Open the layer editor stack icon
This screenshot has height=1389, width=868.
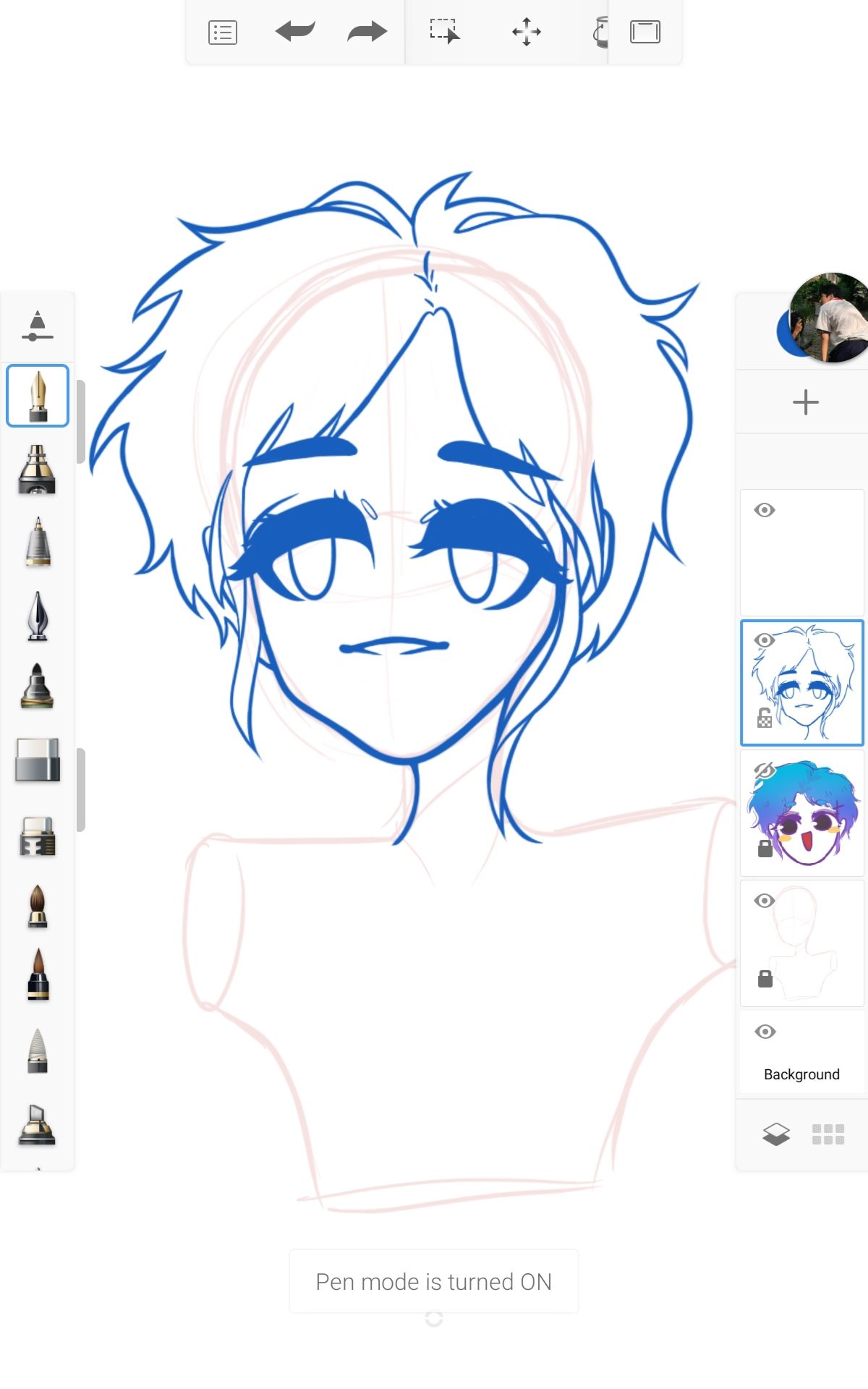pyautogui.click(x=776, y=1134)
